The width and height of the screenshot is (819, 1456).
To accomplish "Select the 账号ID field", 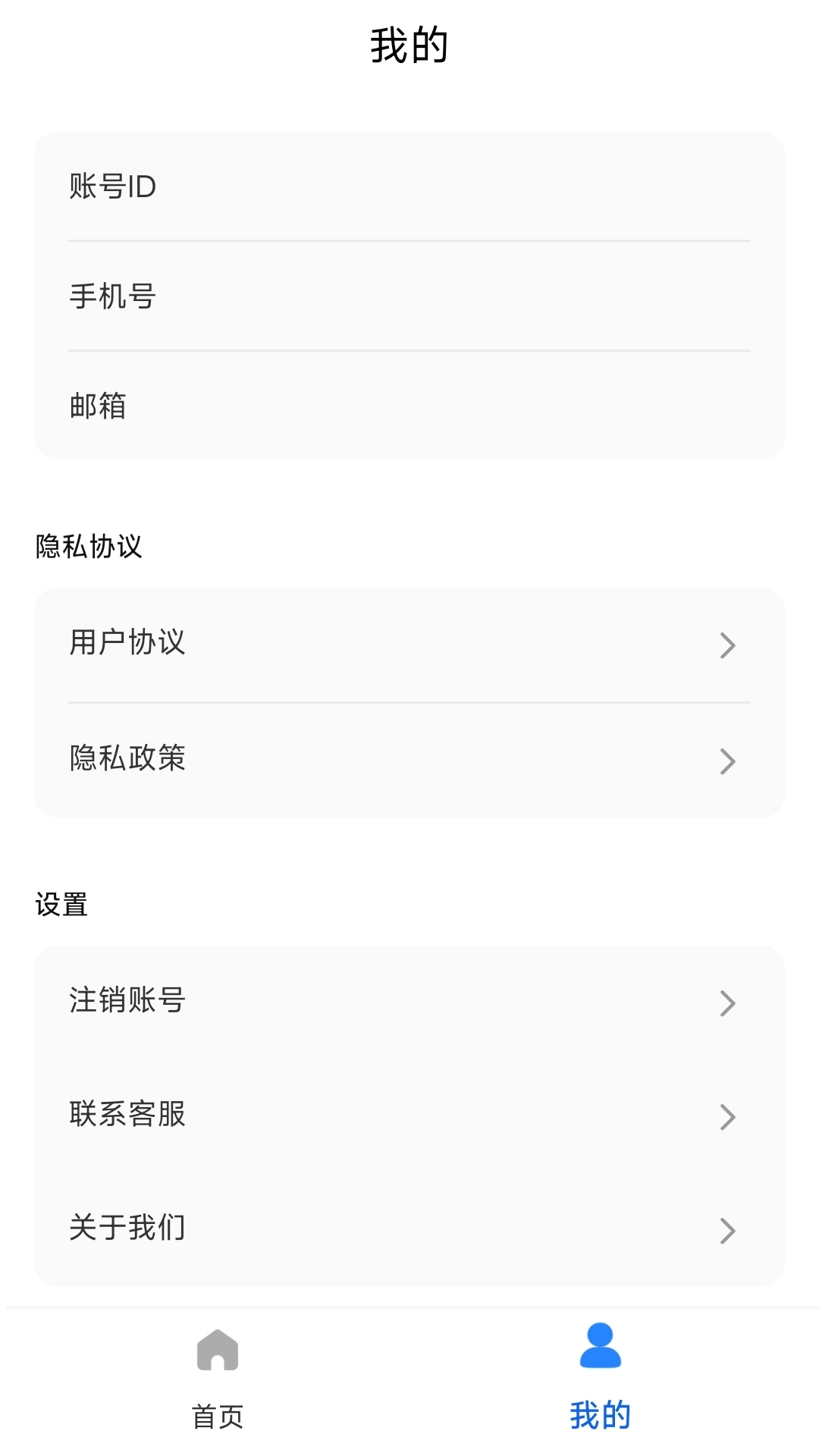I will point(409,187).
